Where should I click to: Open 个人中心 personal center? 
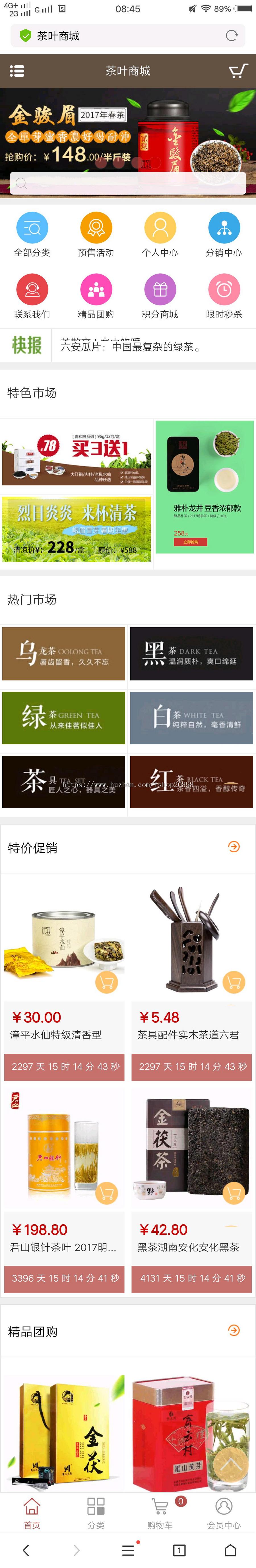click(x=160, y=235)
